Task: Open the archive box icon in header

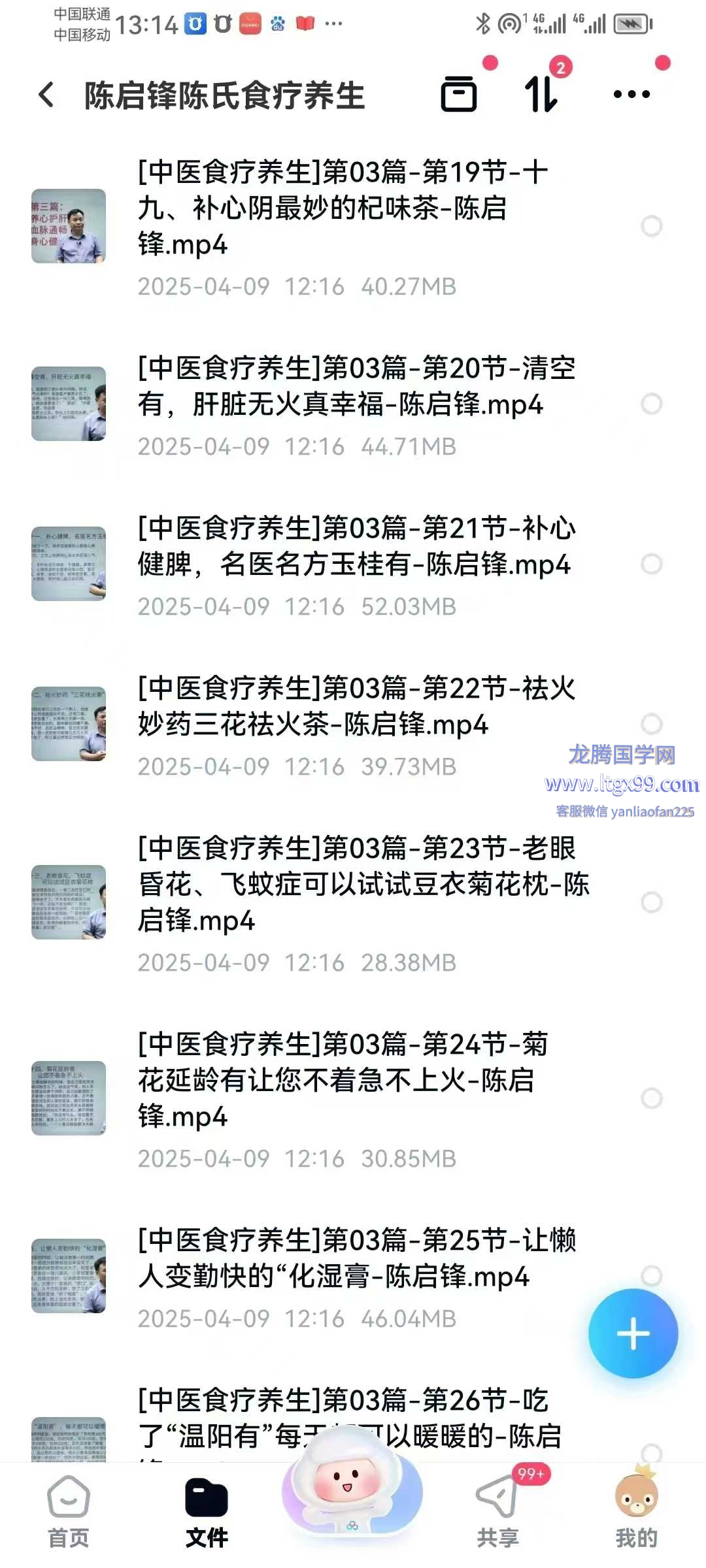Action: tap(458, 95)
